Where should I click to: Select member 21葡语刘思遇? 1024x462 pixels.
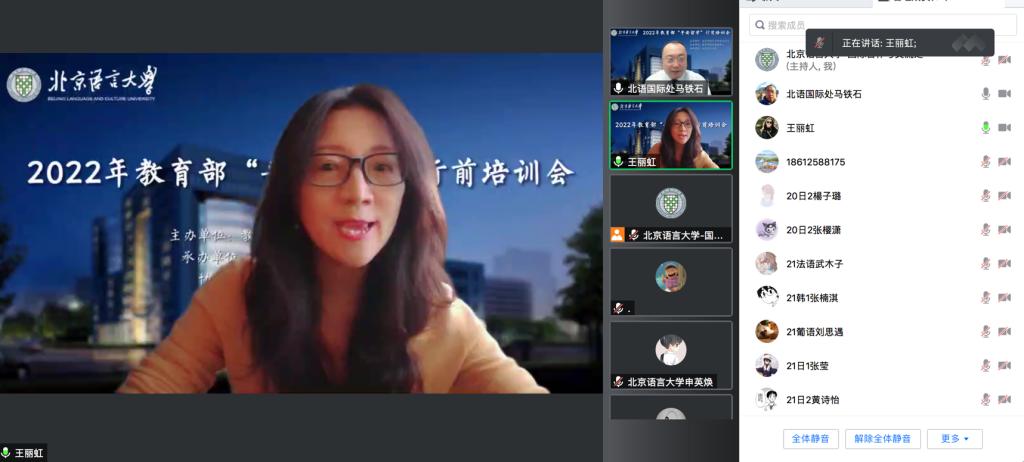(814, 332)
